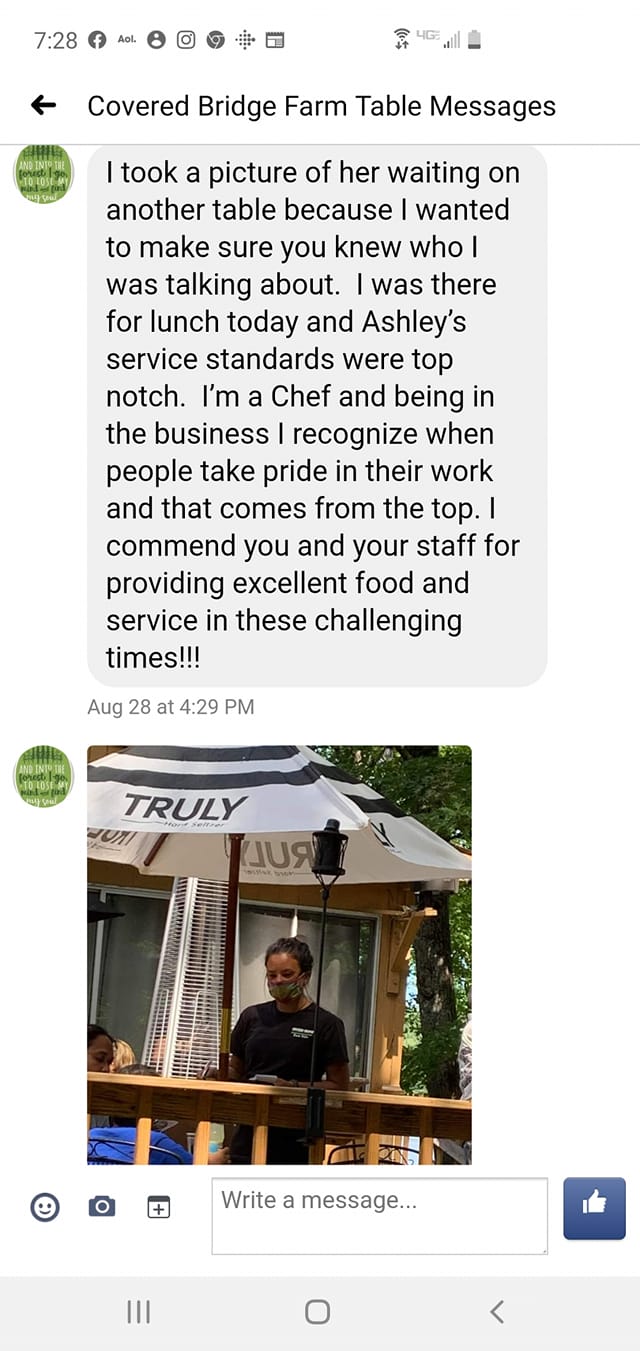Go to the home screen
This screenshot has width=640, height=1351.
pos(318,1312)
